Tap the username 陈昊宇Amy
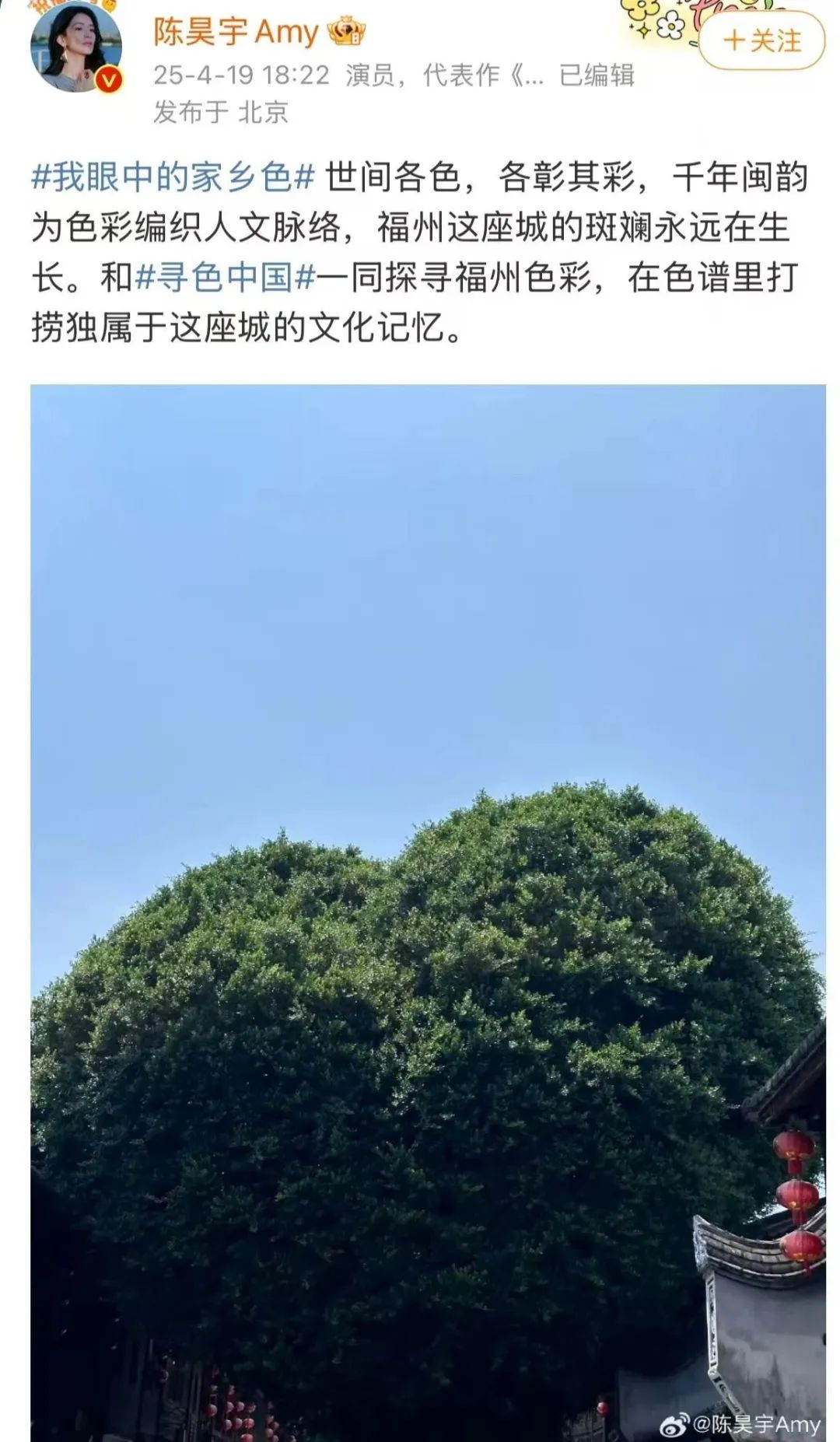Screen dimensions: 840x1442 [236, 33]
